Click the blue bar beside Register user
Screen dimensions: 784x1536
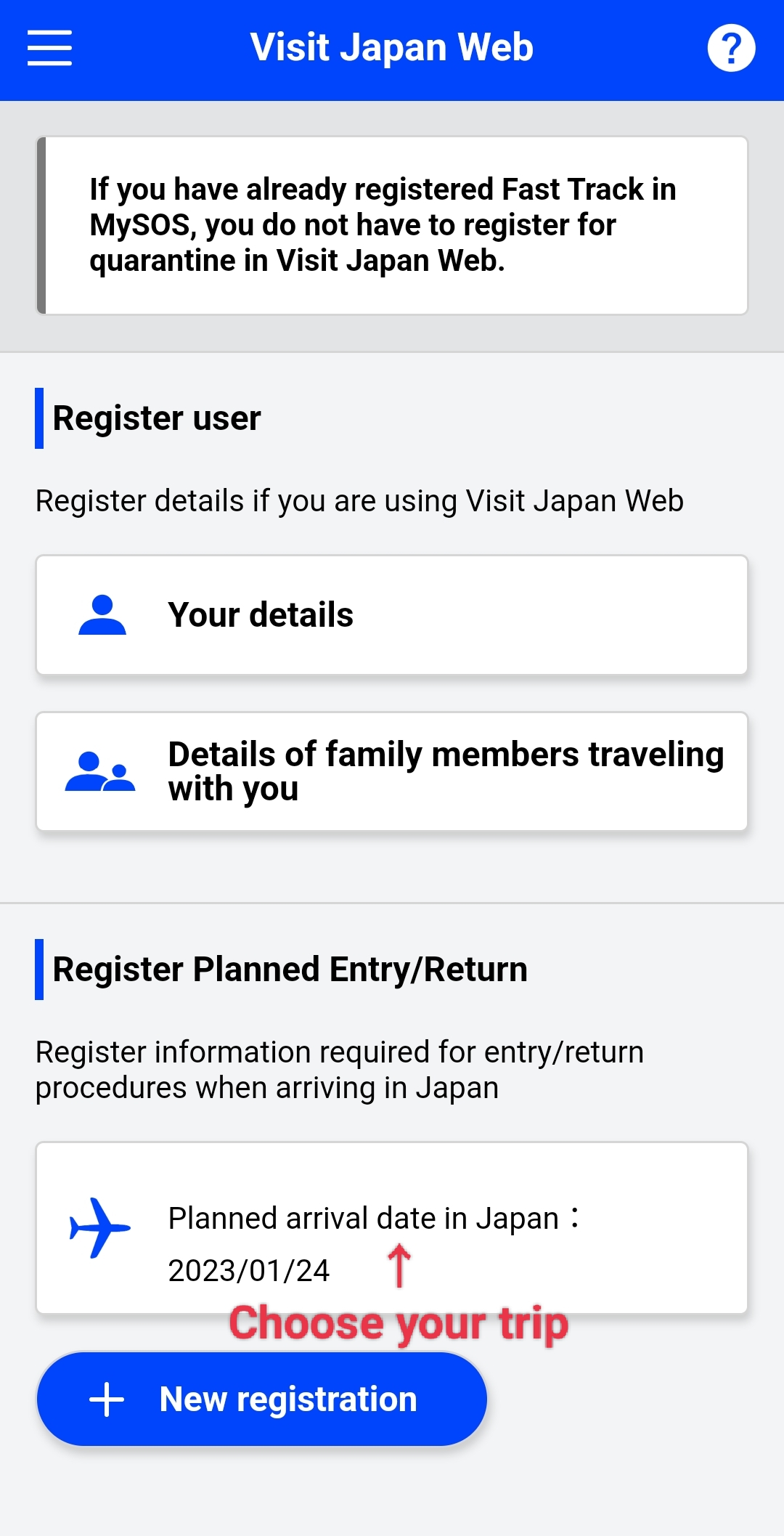point(40,418)
